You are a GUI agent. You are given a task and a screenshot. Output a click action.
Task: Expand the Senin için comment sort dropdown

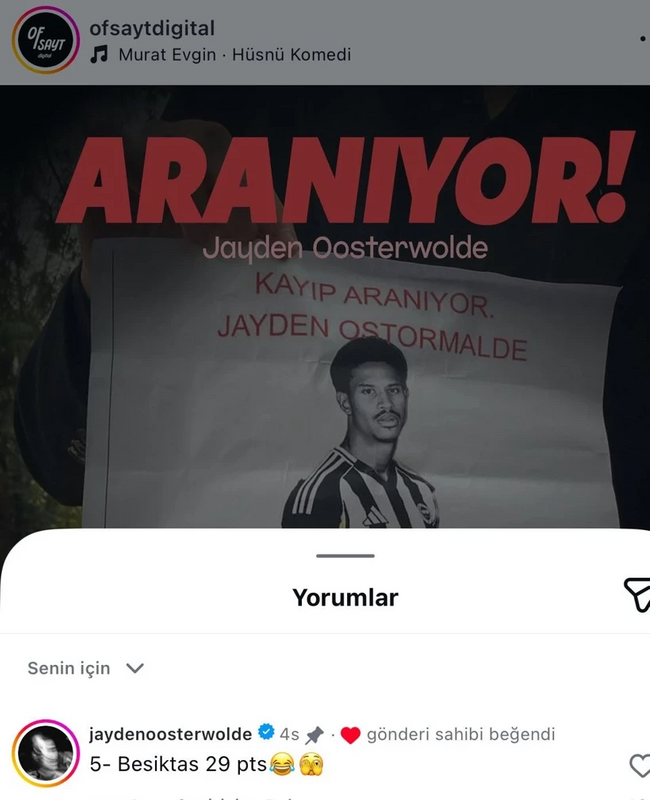[x=86, y=668]
